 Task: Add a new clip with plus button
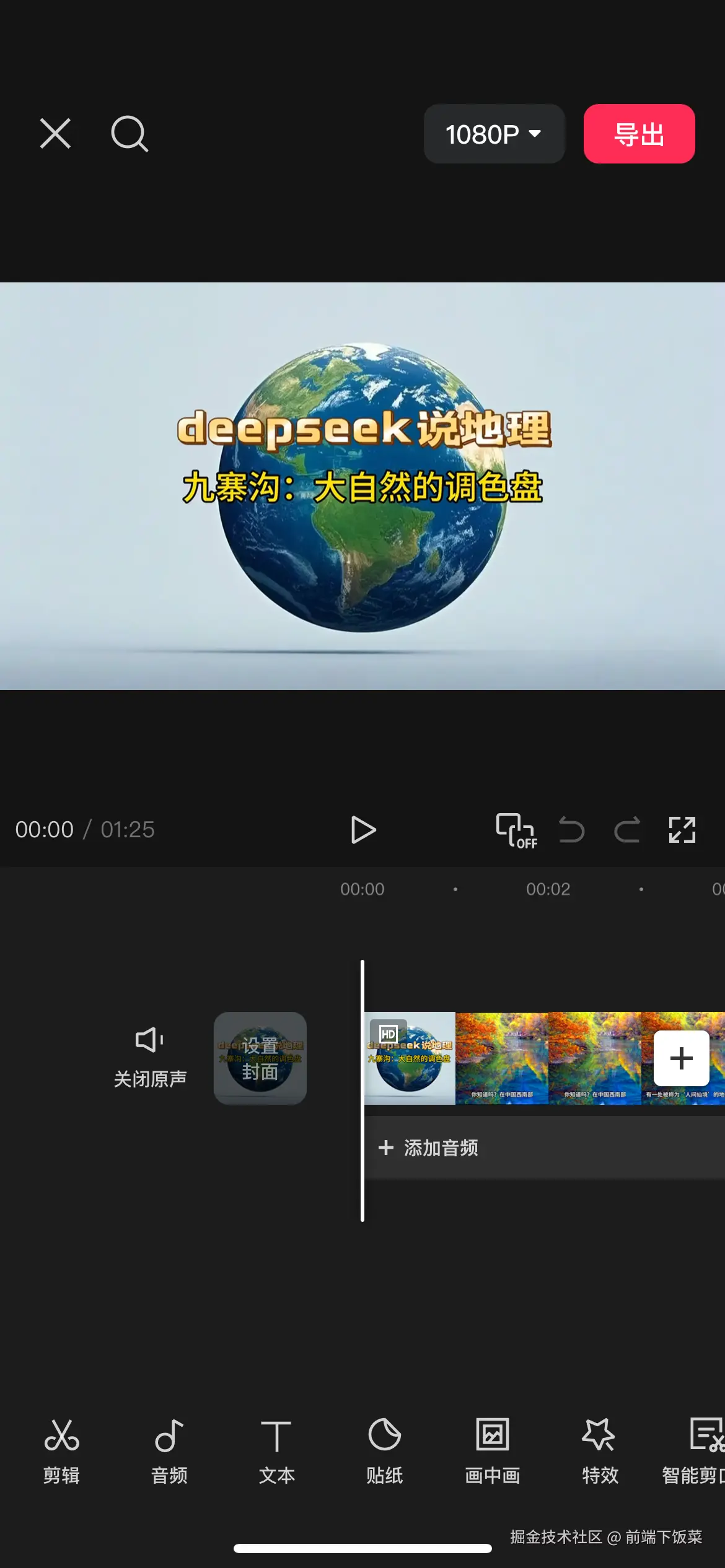681,1058
